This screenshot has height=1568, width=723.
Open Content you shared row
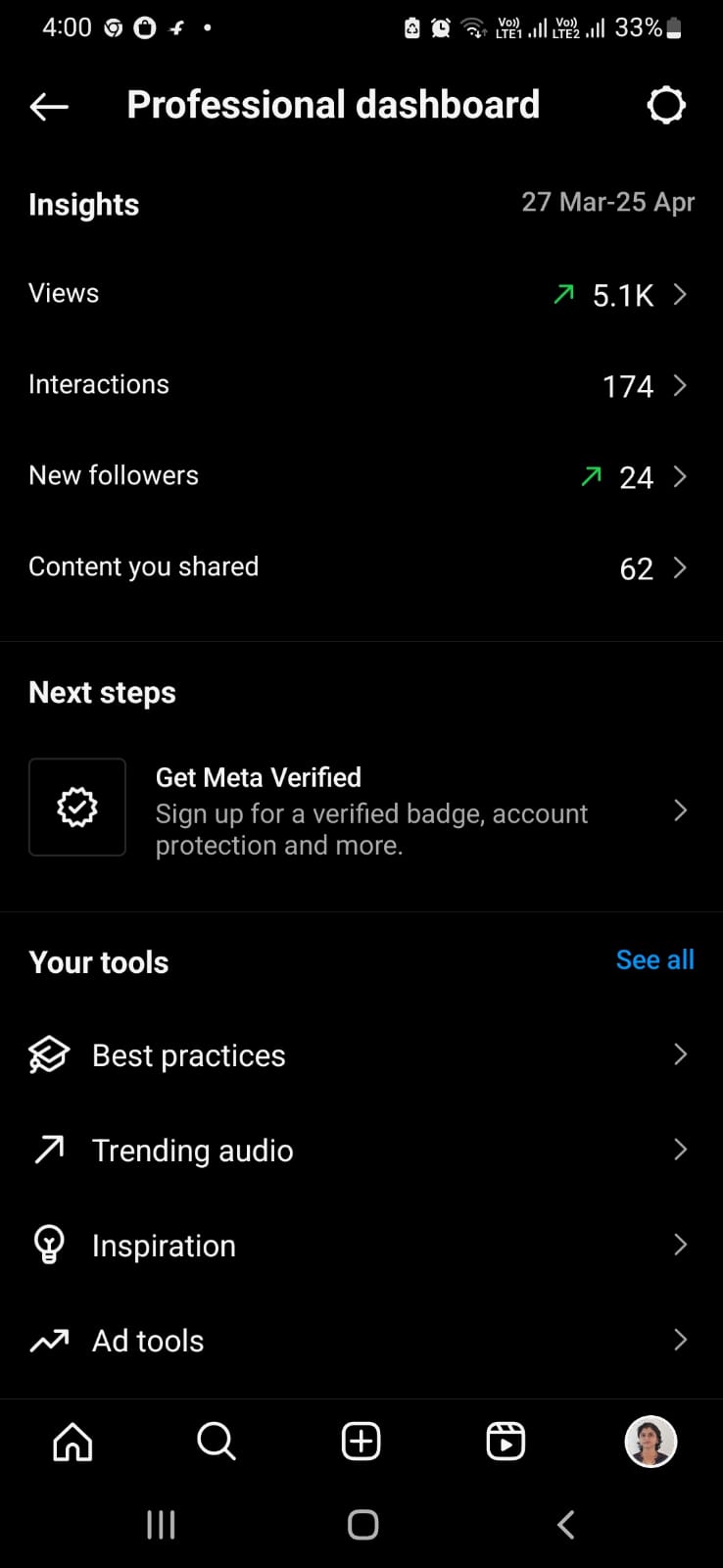point(361,567)
